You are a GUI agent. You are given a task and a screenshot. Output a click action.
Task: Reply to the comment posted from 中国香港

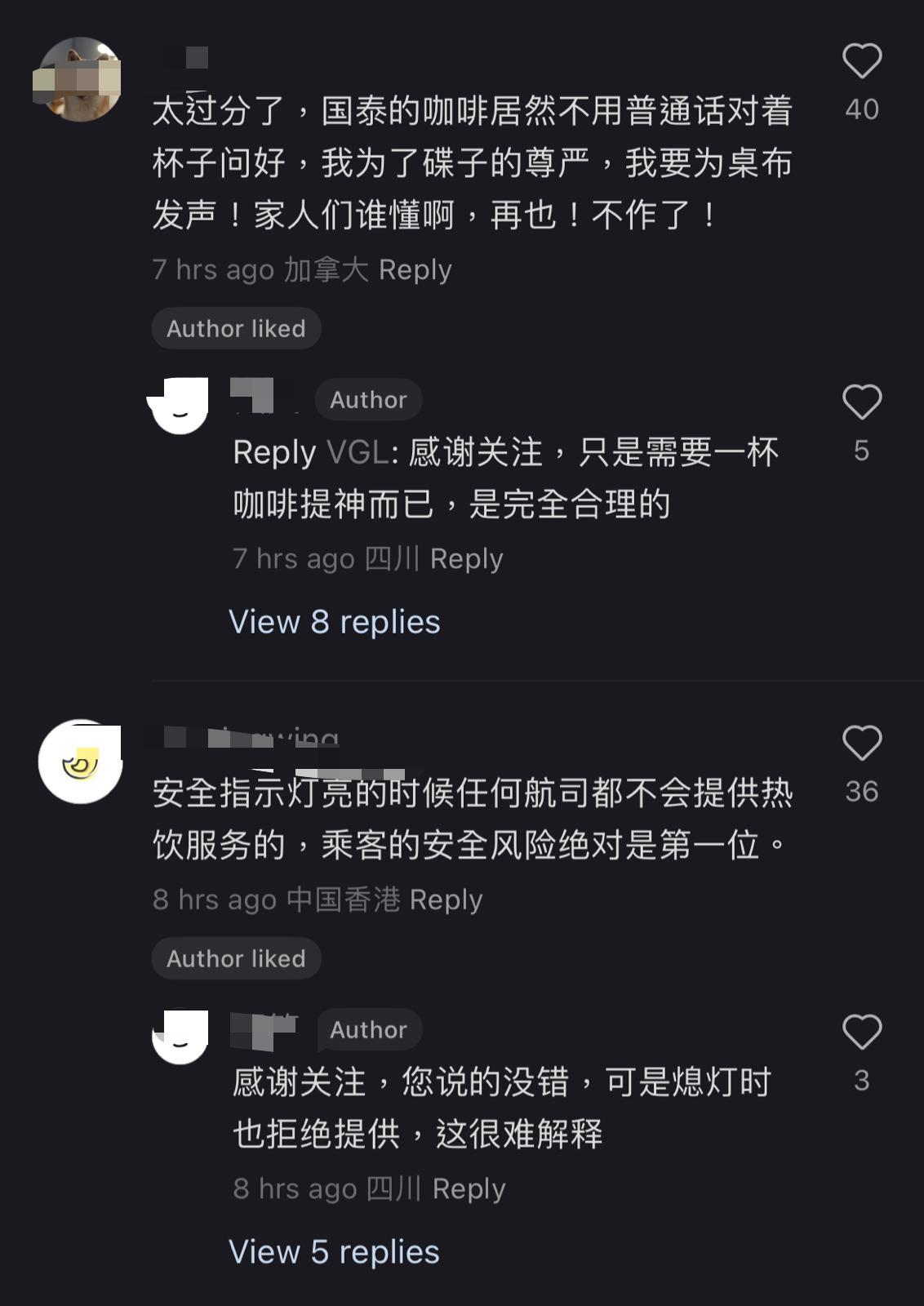(446, 900)
